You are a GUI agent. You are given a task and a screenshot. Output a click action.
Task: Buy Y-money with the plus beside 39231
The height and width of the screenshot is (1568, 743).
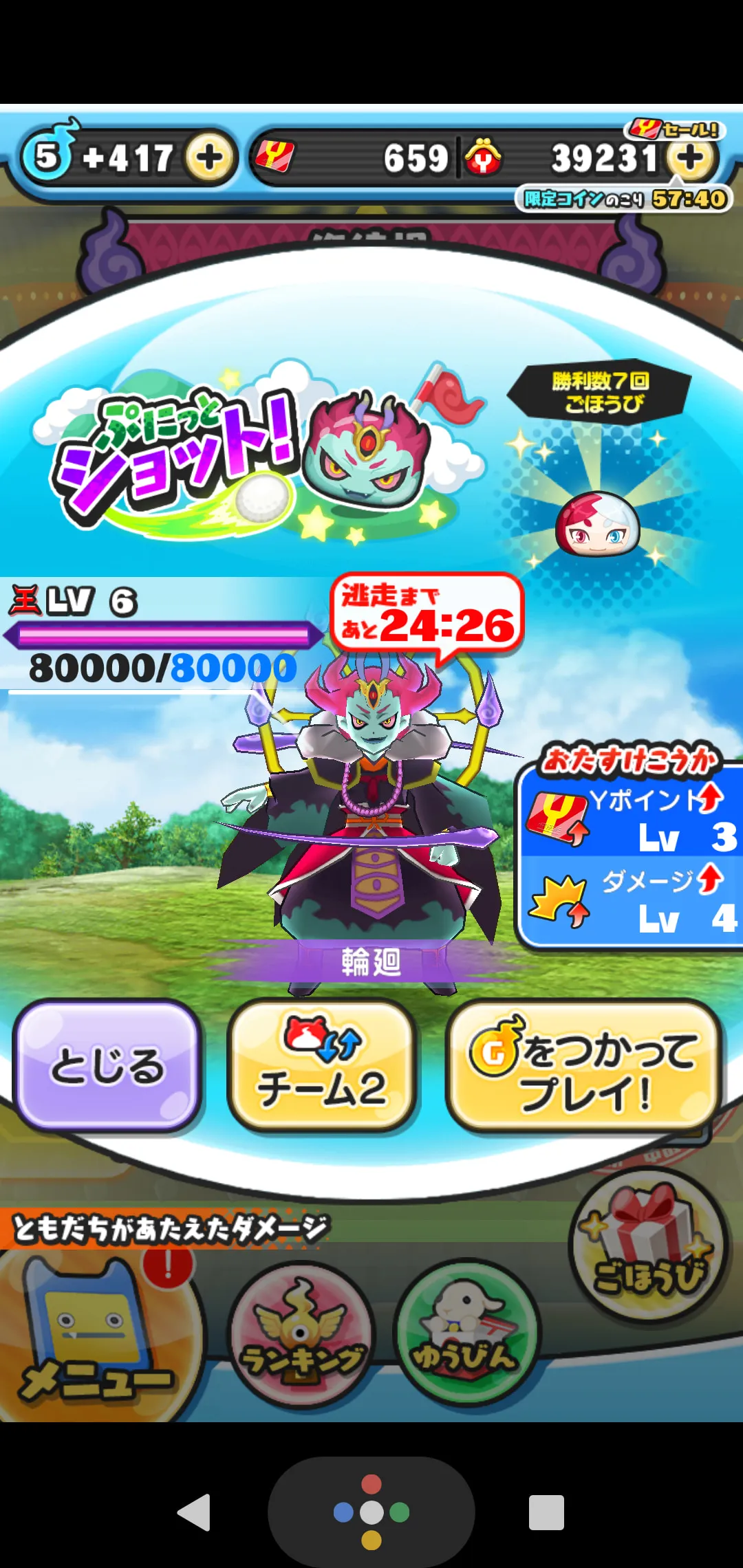click(x=691, y=158)
